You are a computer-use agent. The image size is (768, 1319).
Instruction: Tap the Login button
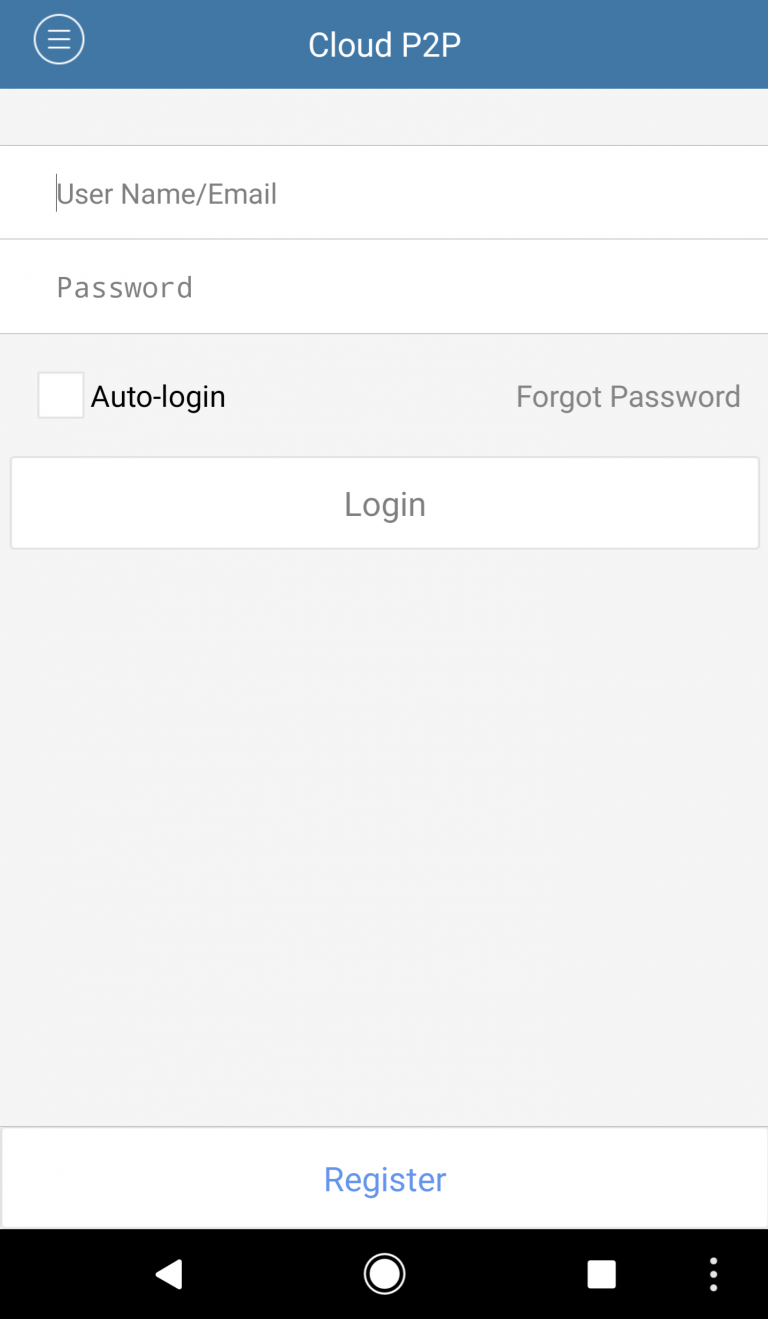coord(384,504)
